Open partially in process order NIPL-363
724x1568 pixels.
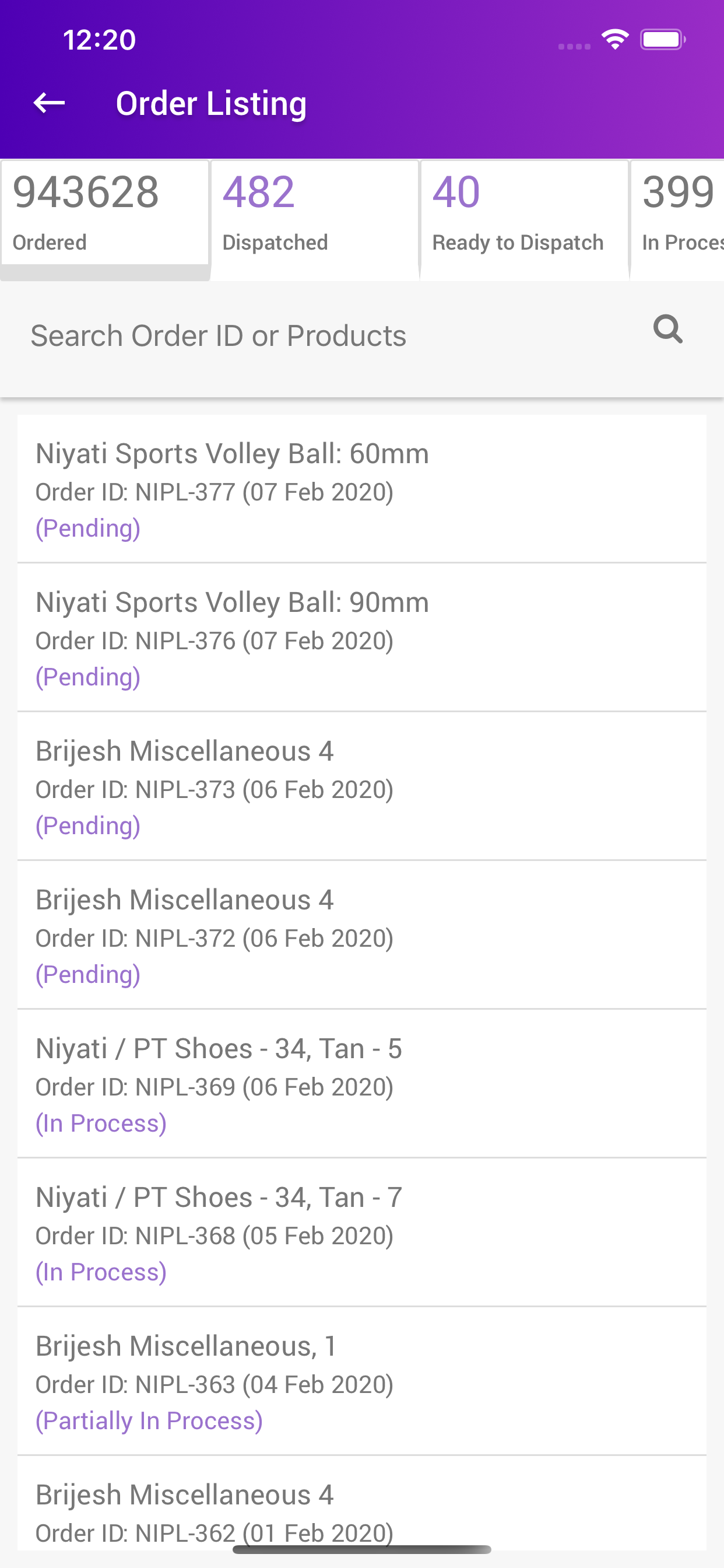tap(362, 1382)
